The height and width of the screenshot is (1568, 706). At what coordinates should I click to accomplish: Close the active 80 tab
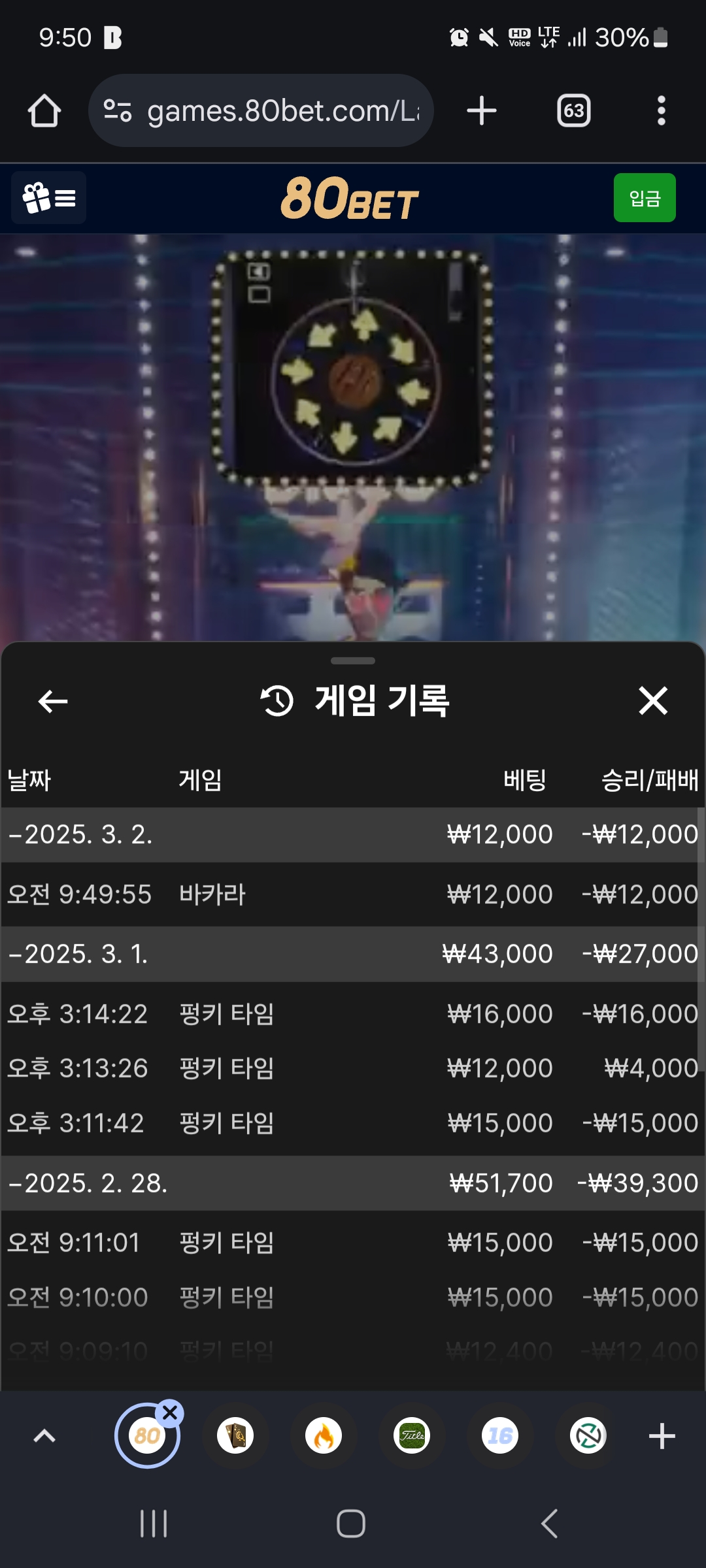click(170, 1413)
